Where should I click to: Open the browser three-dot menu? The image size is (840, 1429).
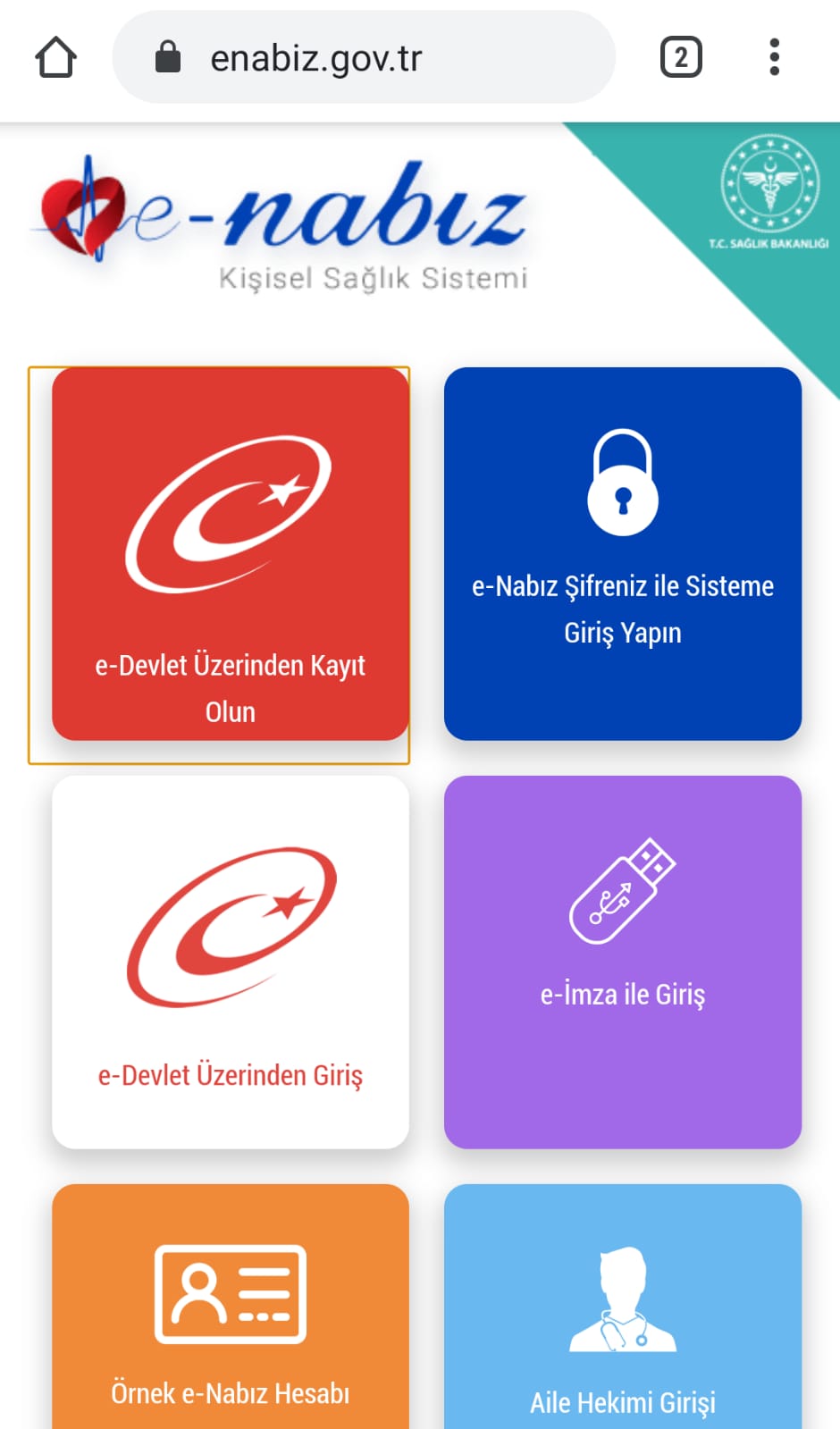(774, 56)
